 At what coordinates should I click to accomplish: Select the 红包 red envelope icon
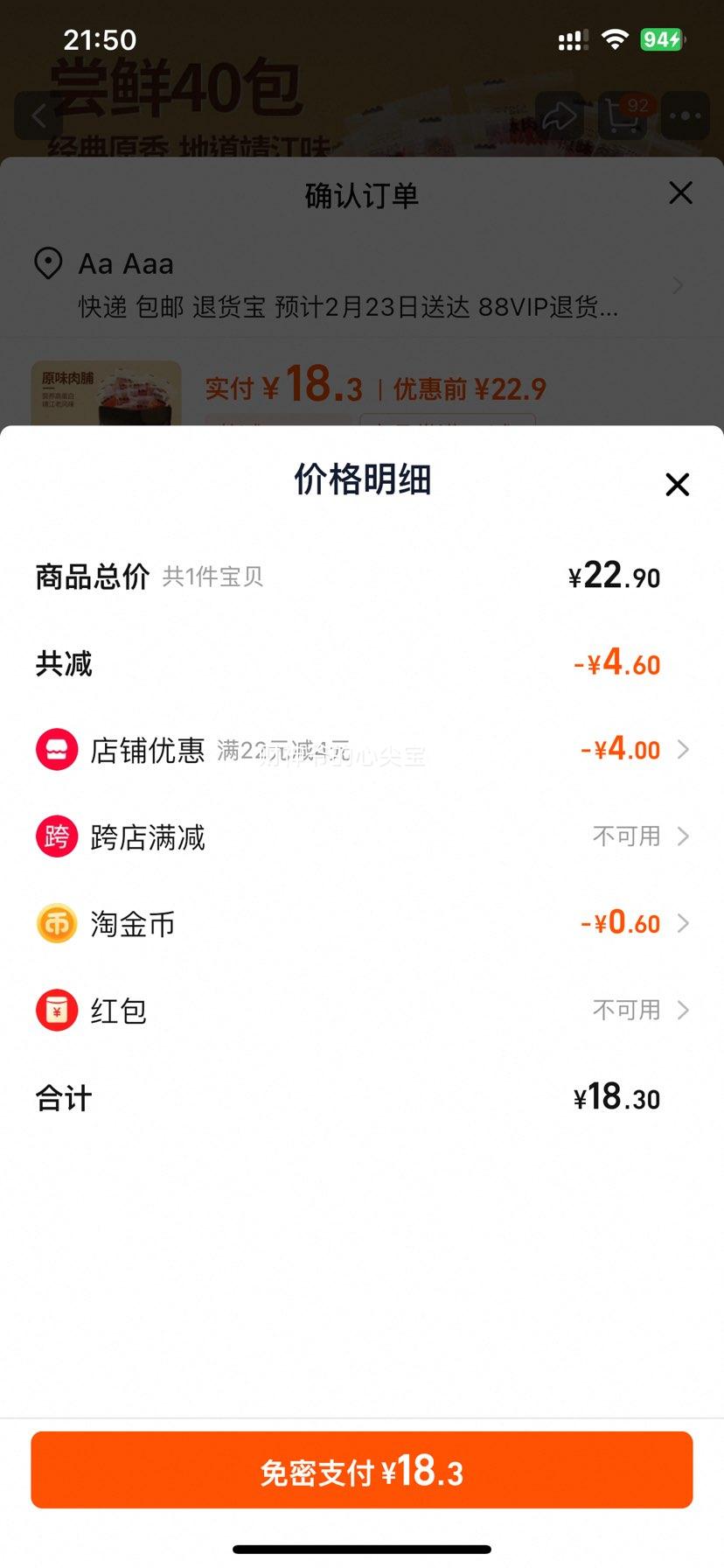pos(56,1010)
